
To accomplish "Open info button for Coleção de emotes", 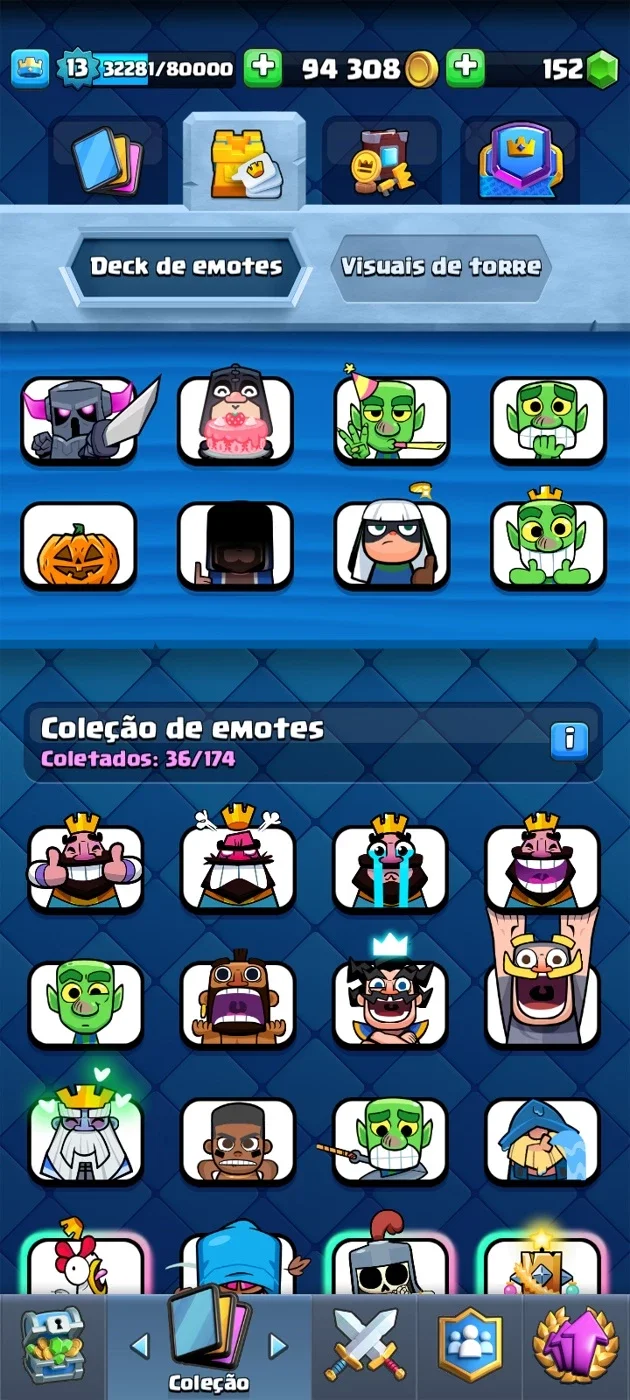I will click(569, 740).
